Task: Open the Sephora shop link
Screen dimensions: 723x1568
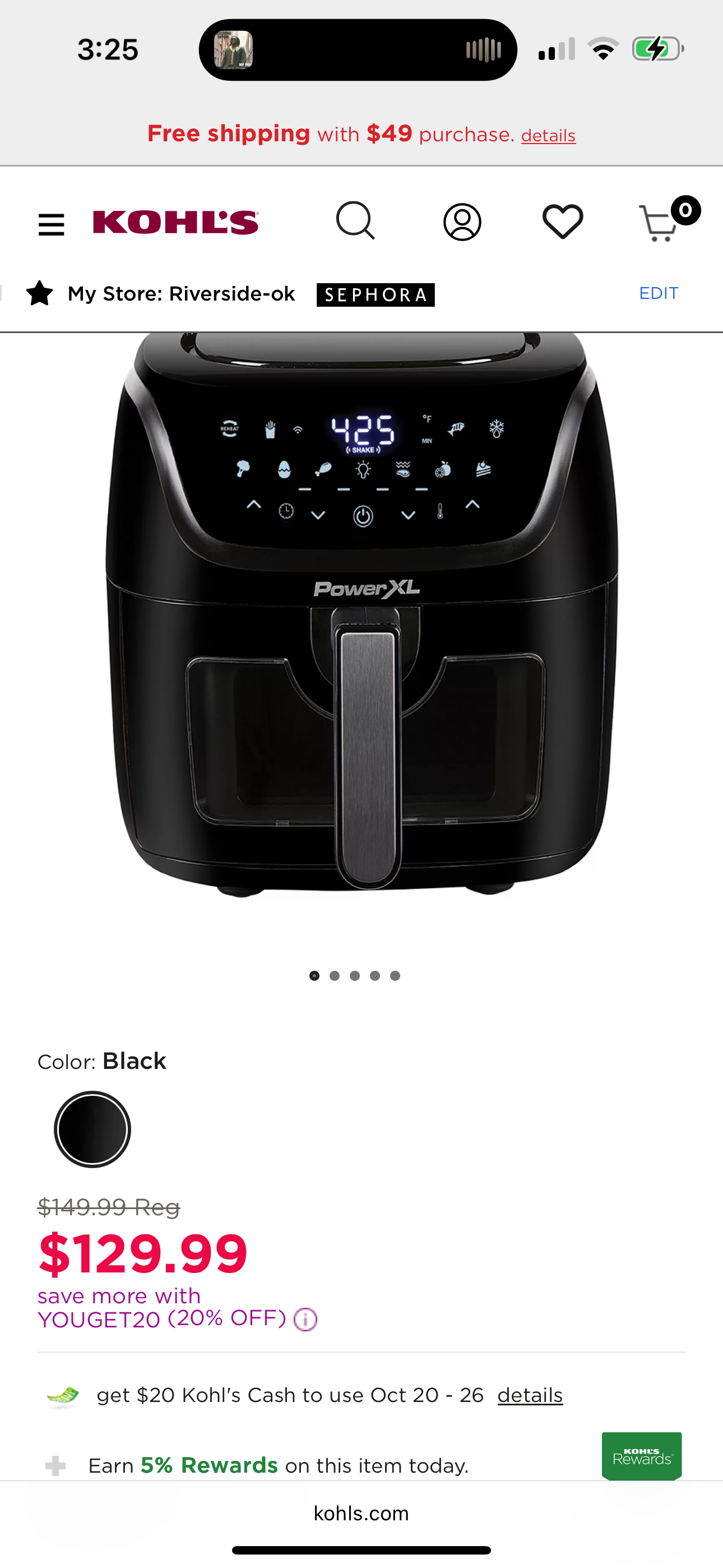Action: coord(376,294)
